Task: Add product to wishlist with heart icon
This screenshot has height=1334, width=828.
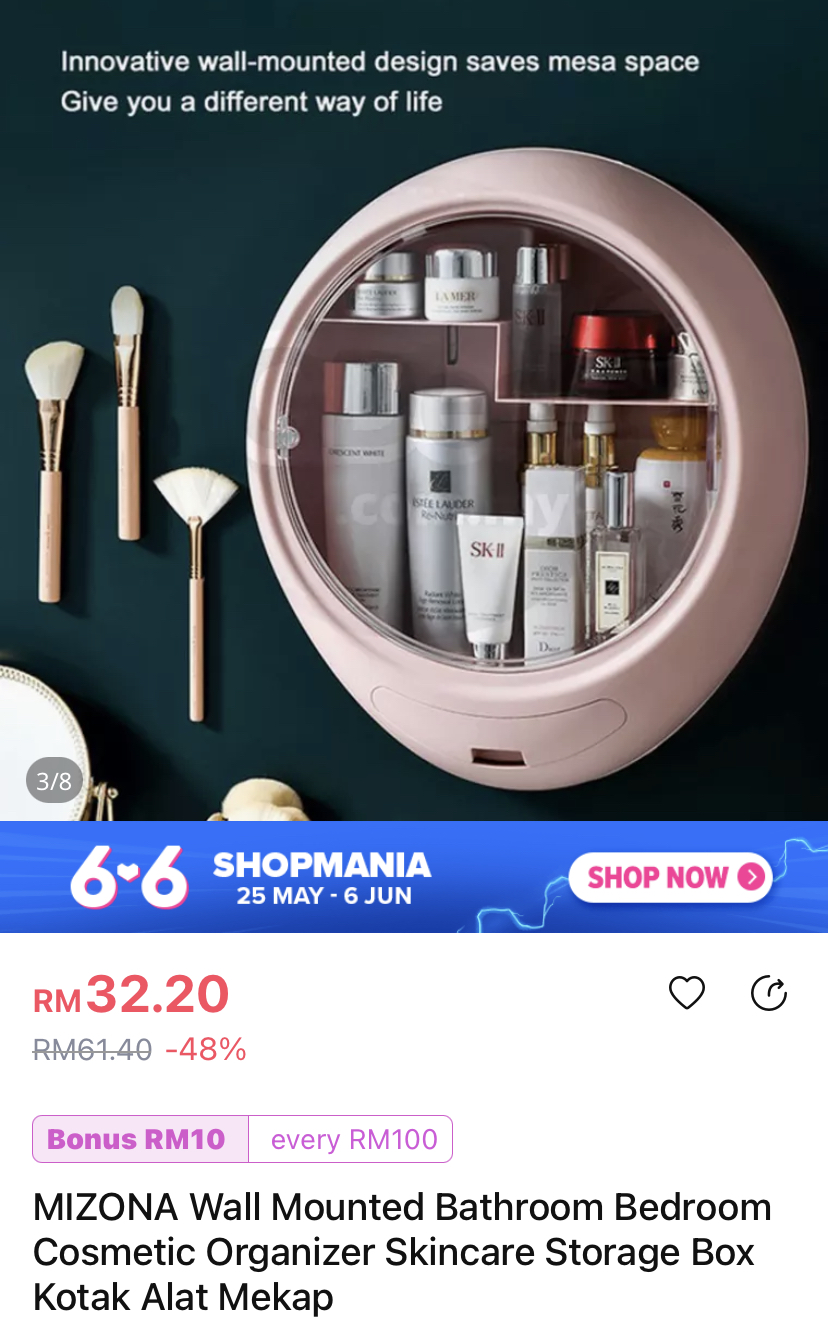Action: click(686, 993)
